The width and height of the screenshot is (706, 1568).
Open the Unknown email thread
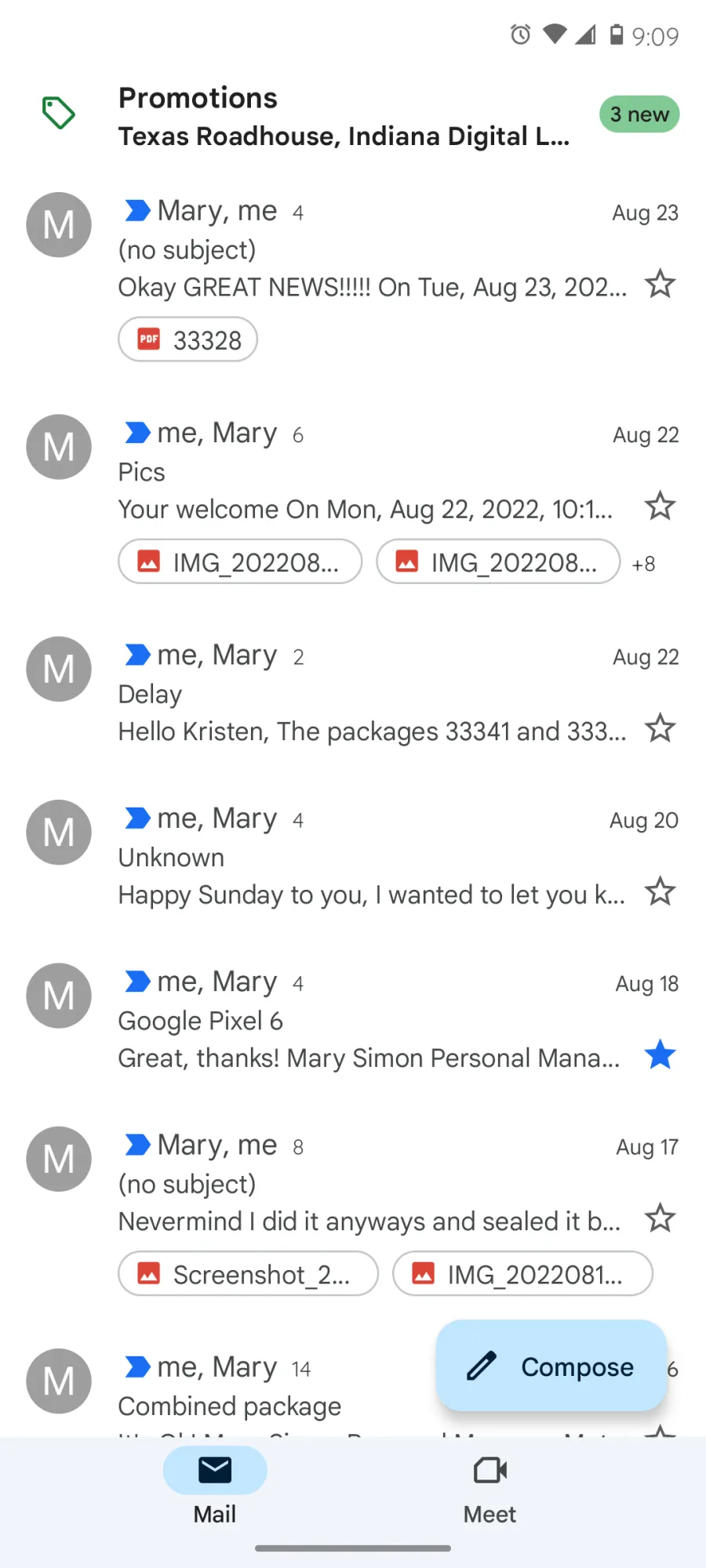(353, 857)
